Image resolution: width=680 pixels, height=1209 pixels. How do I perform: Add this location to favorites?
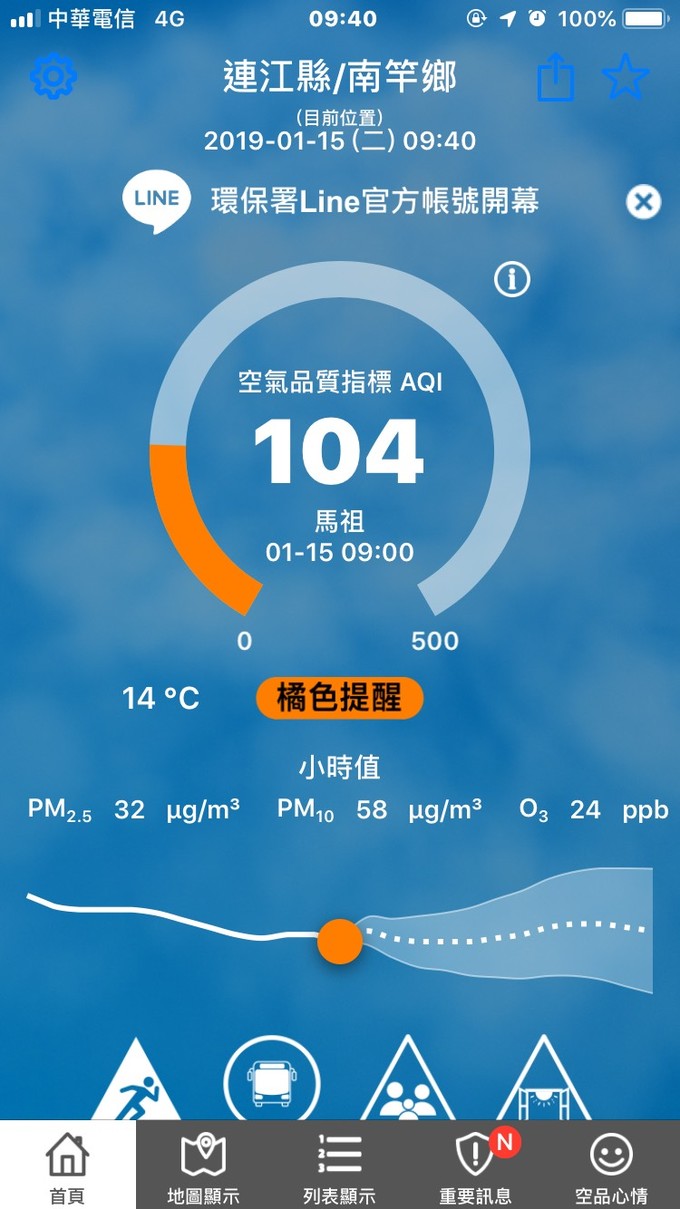pyautogui.click(x=626, y=77)
